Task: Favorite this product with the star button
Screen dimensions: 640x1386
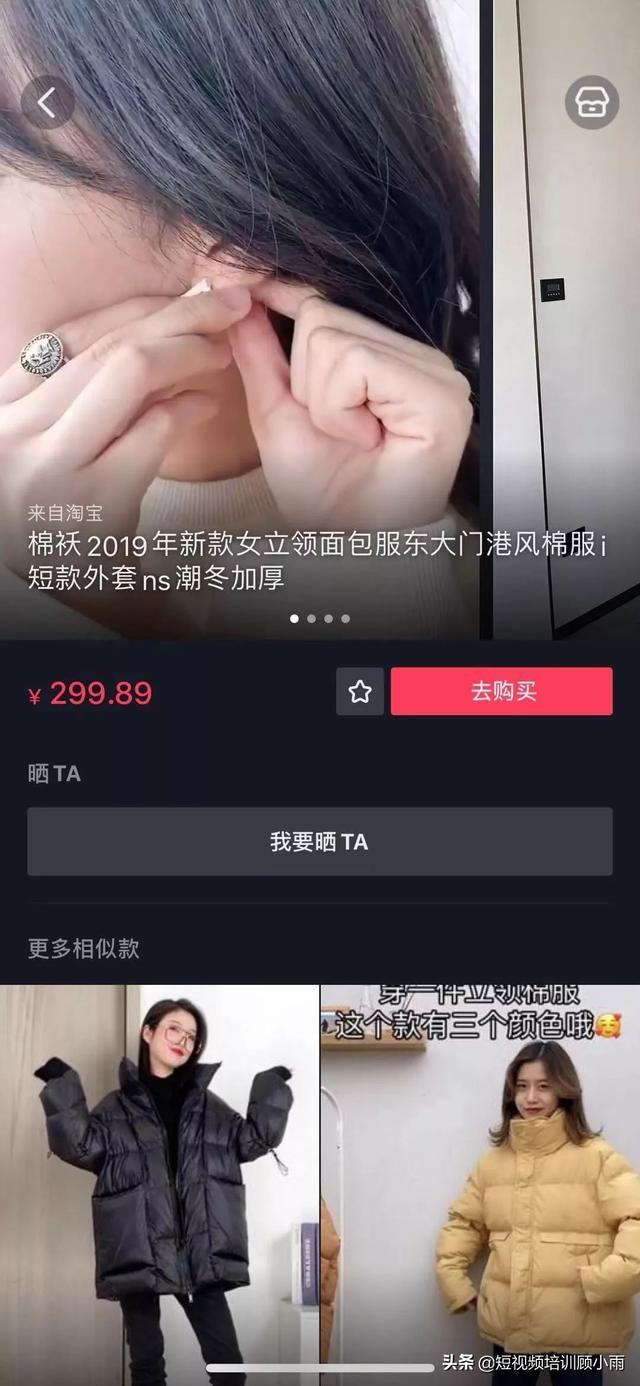Action: click(360, 692)
